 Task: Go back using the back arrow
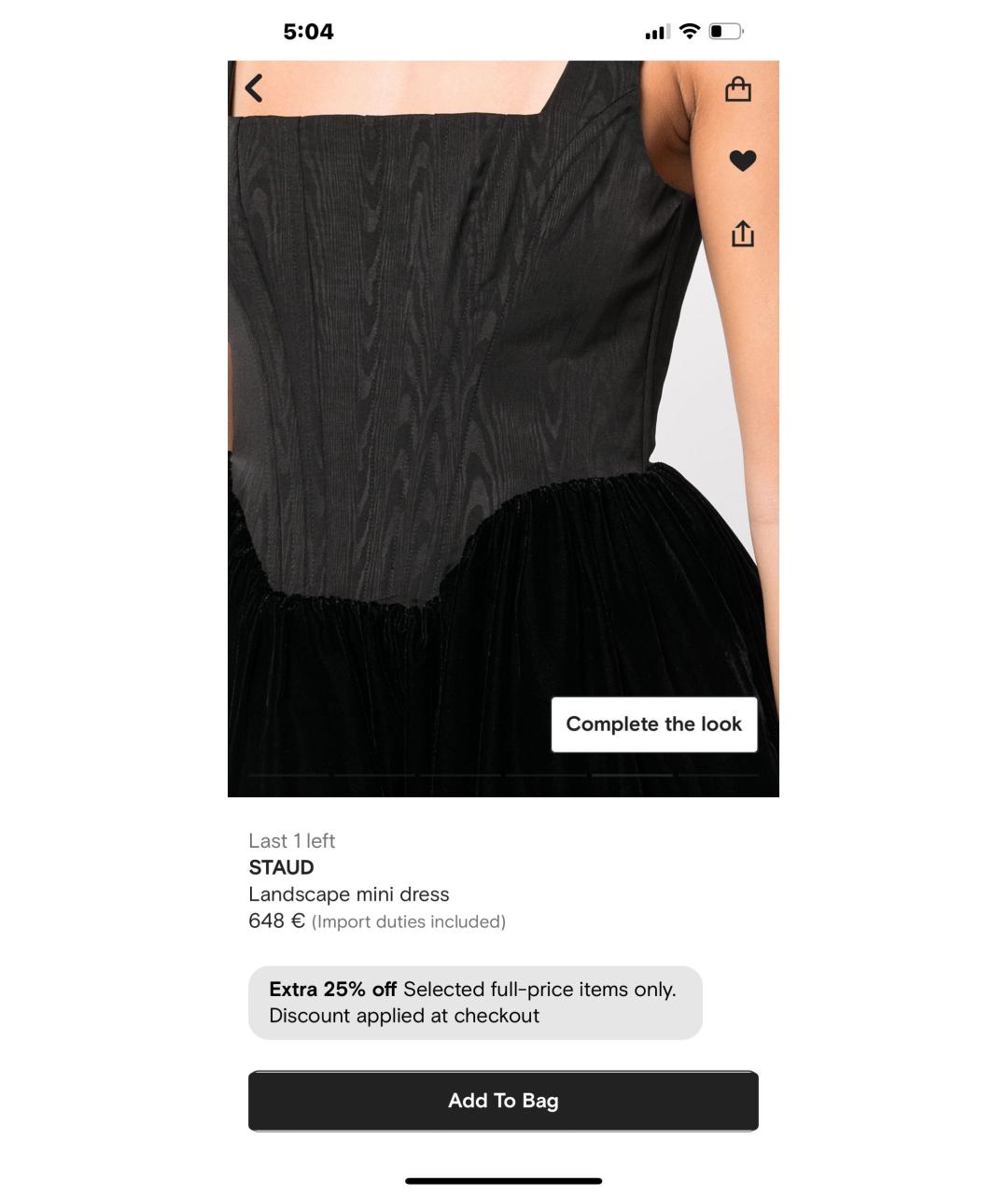254,89
